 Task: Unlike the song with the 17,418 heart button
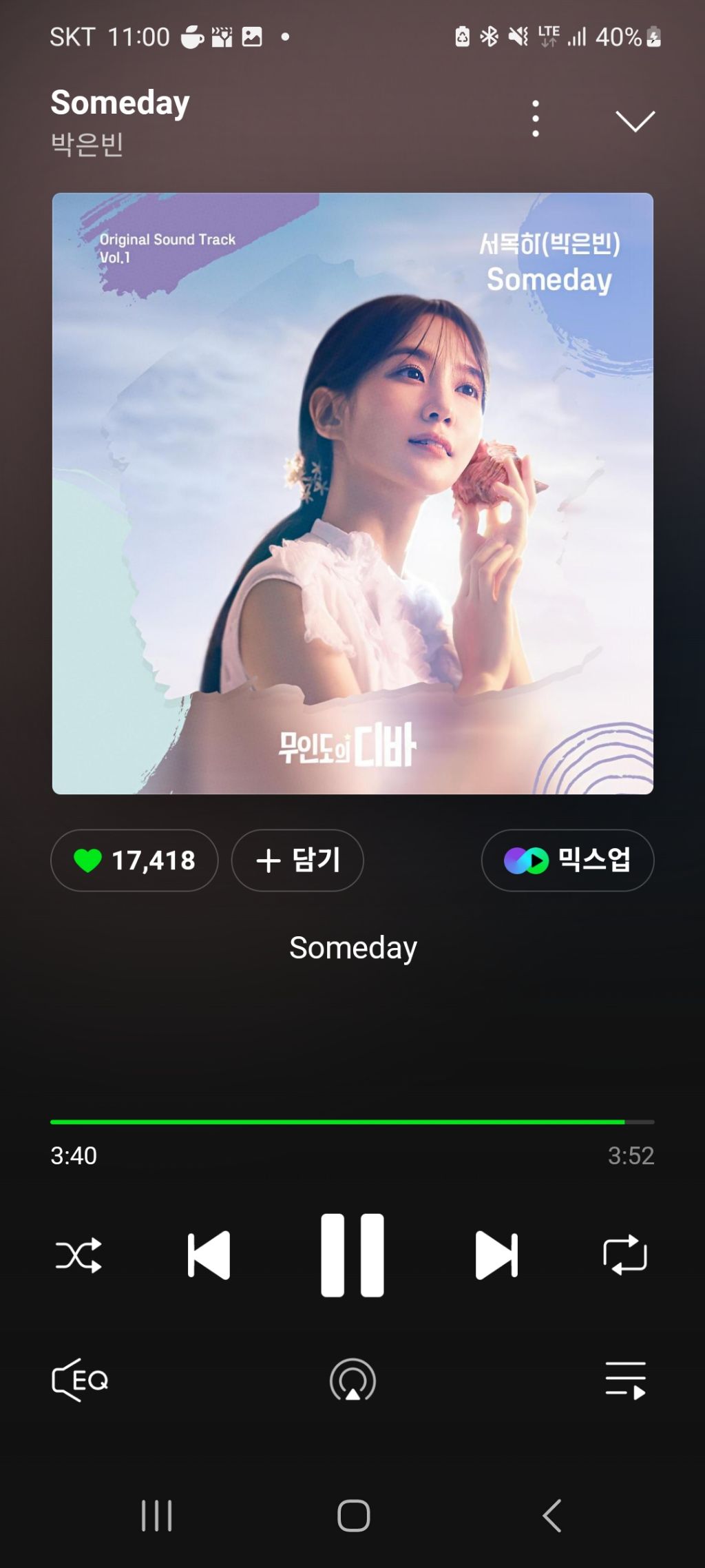[x=134, y=860]
